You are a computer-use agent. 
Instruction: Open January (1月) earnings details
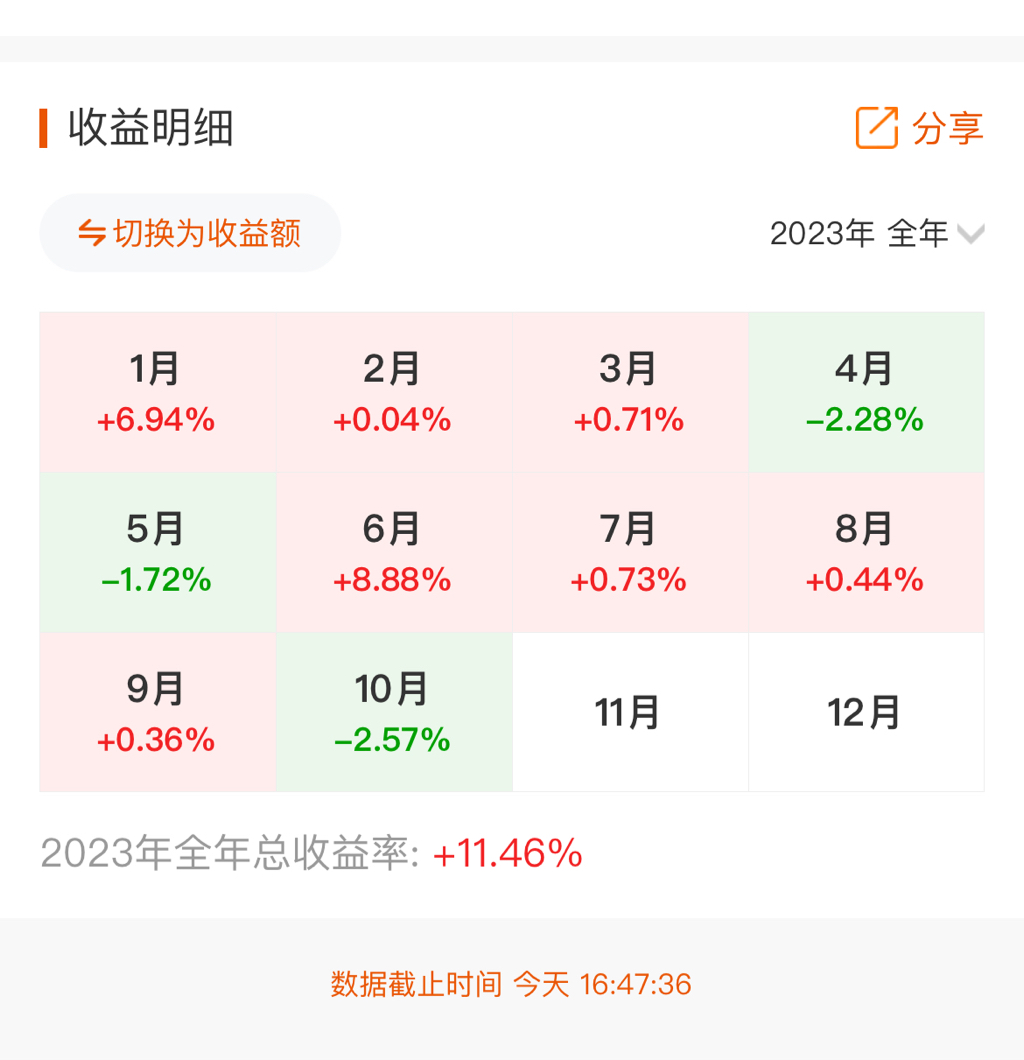[157, 392]
